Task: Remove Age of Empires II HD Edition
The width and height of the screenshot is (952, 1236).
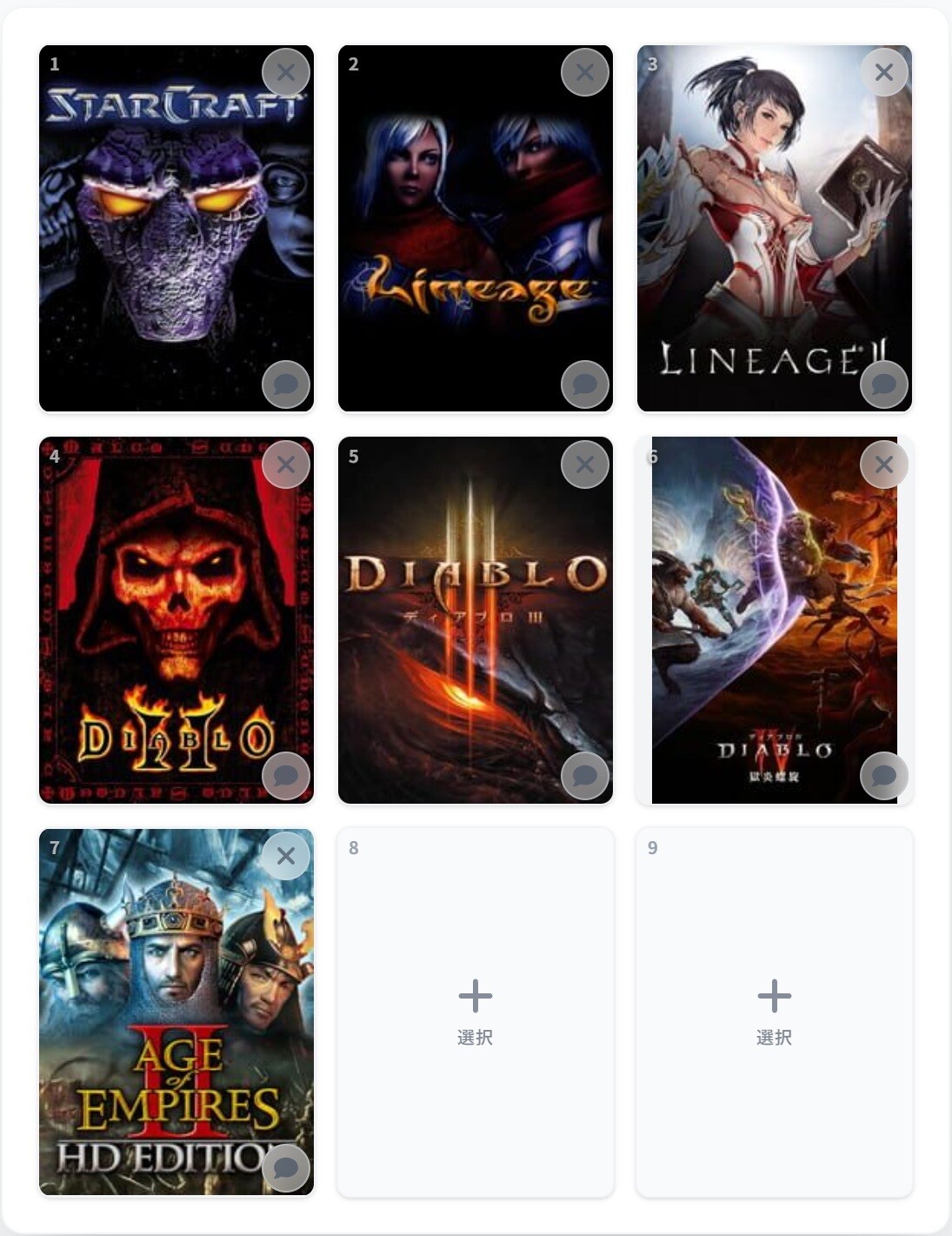Action: click(x=286, y=856)
